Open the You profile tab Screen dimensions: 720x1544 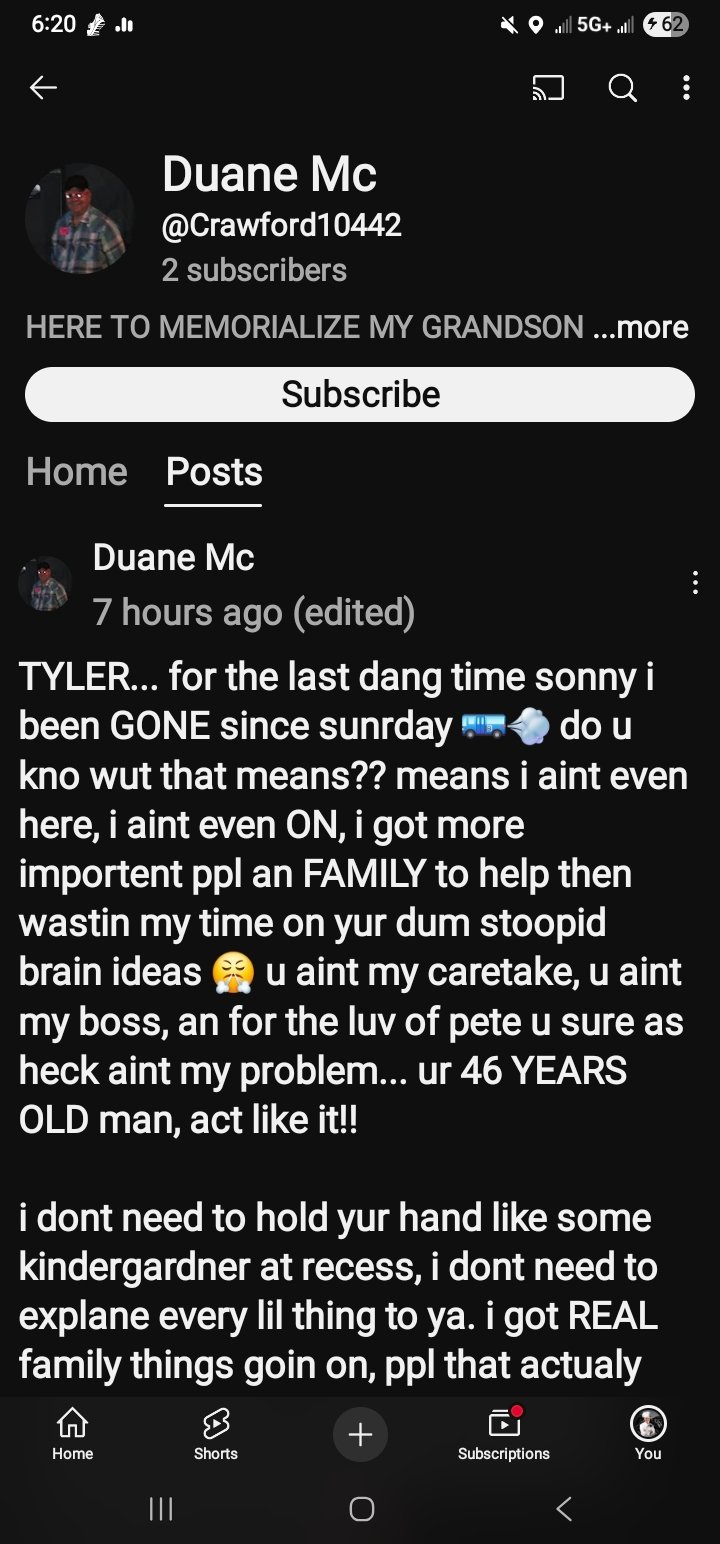[648, 1434]
